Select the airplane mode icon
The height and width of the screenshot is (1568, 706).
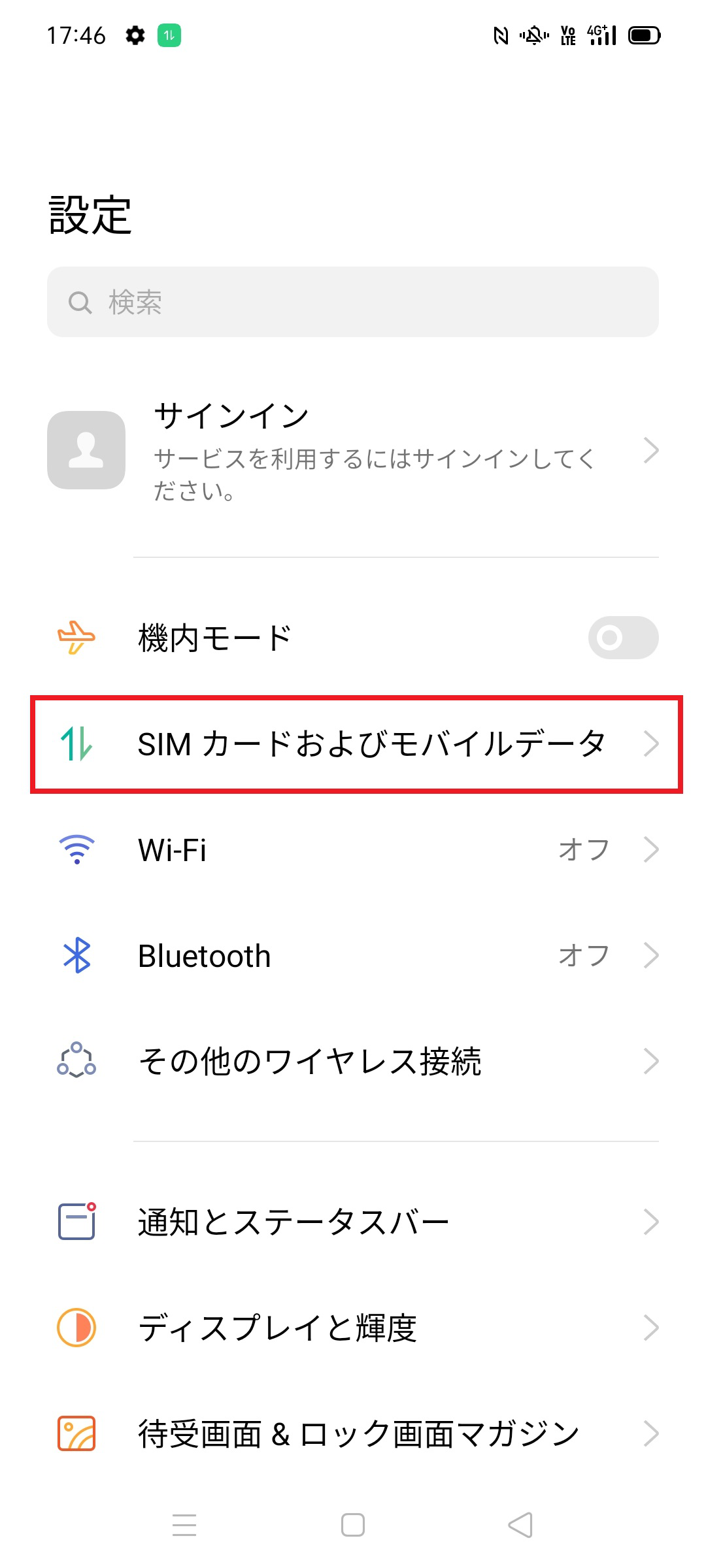point(76,637)
